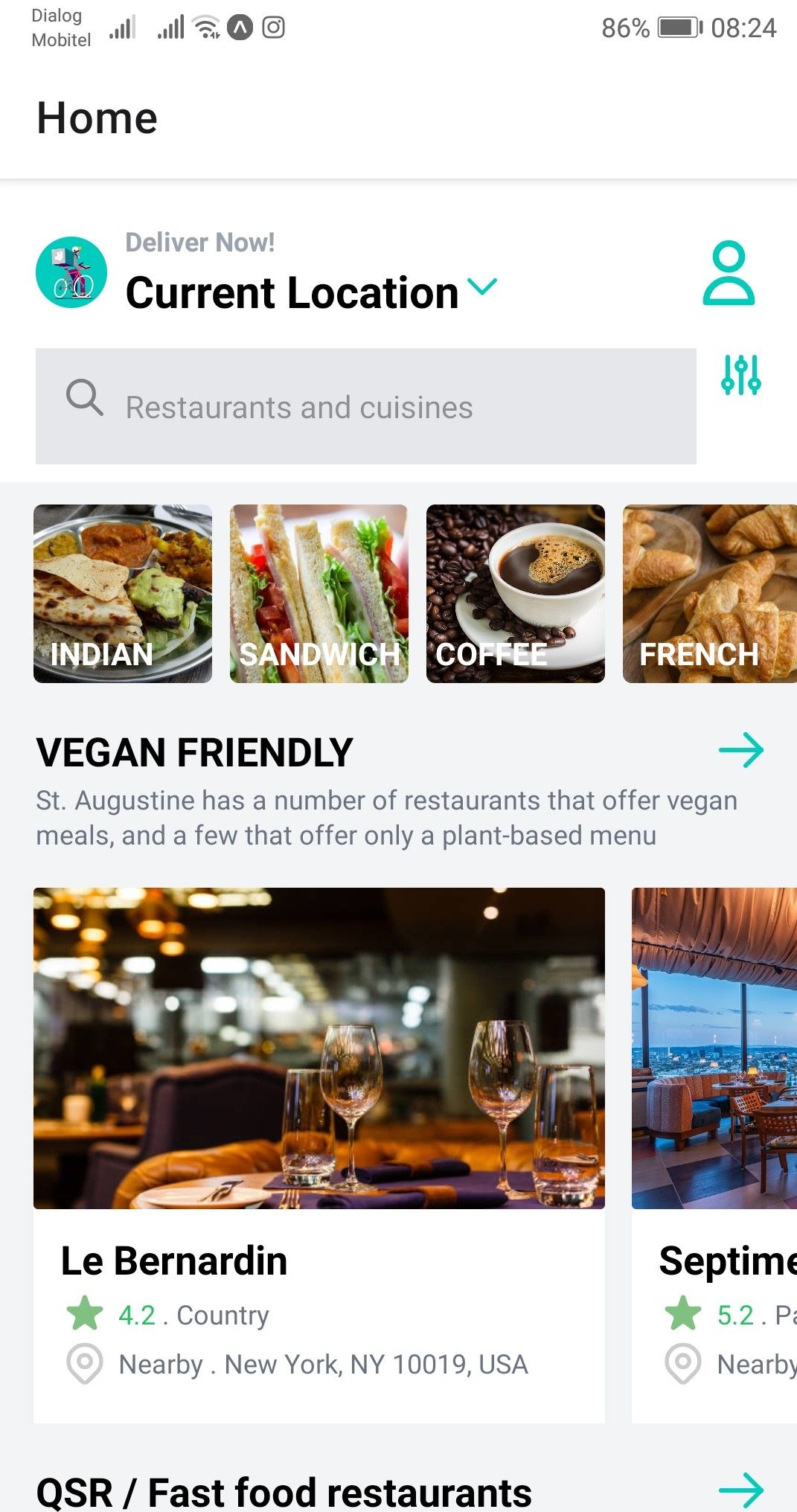Image resolution: width=797 pixels, height=1512 pixels.
Task: Expand the Current Location dropdown
Action: click(482, 287)
